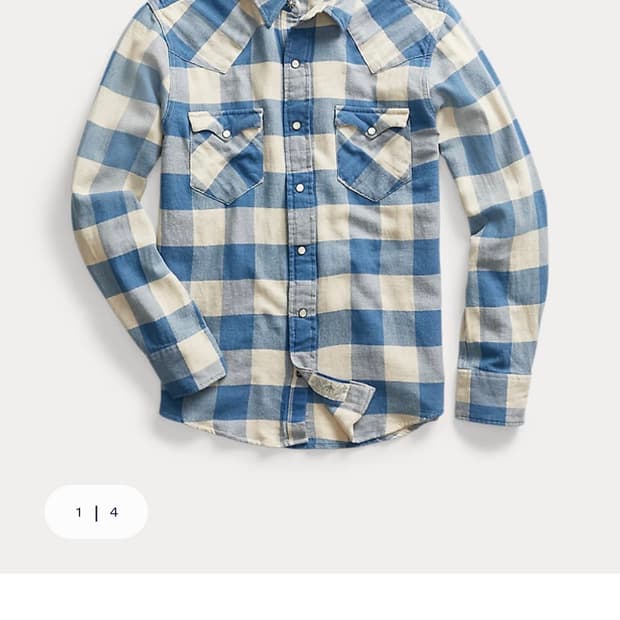The image size is (620, 620).
Task: Tap the 1 | 4 image page indicator
Action: (96, 512)
